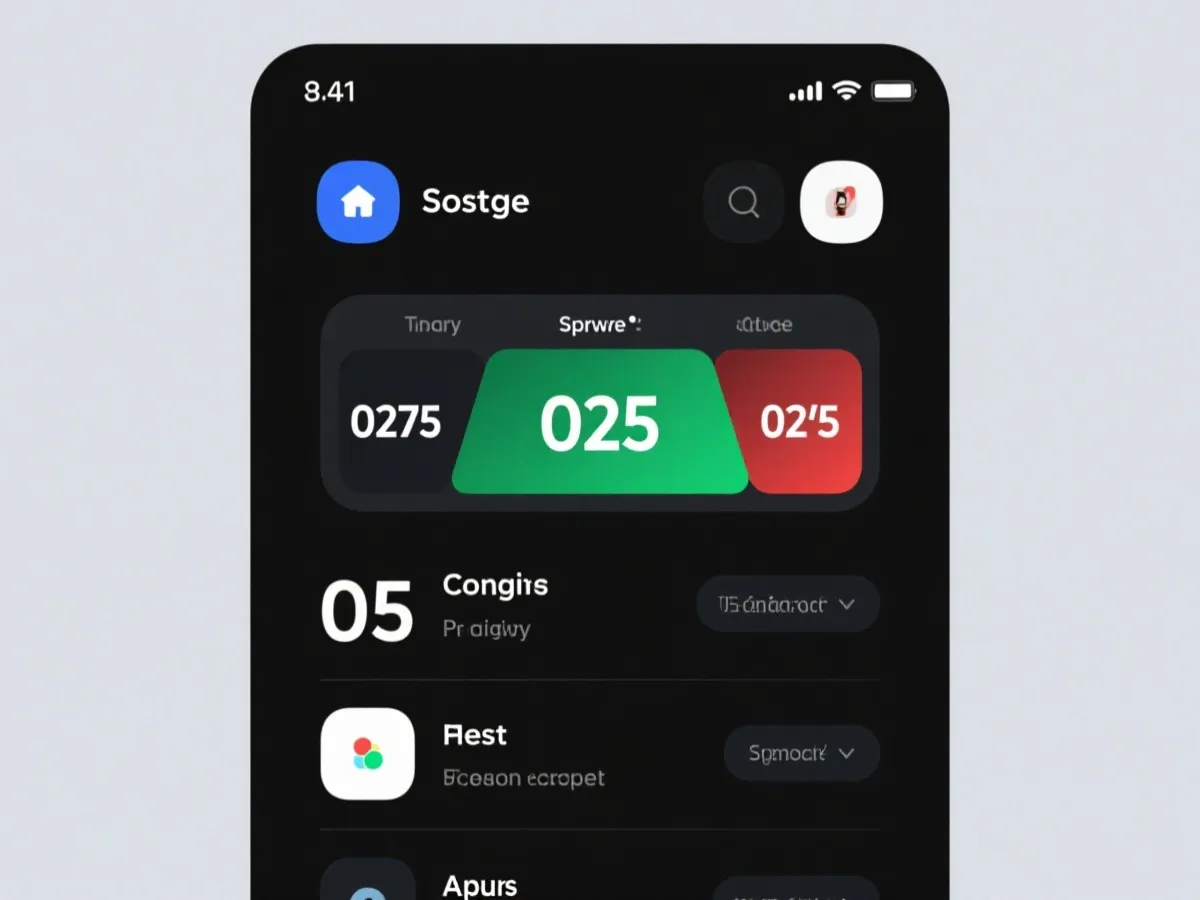Switch to the Sprwre tab
The image size is (1200, 900).
click(599, 325)
